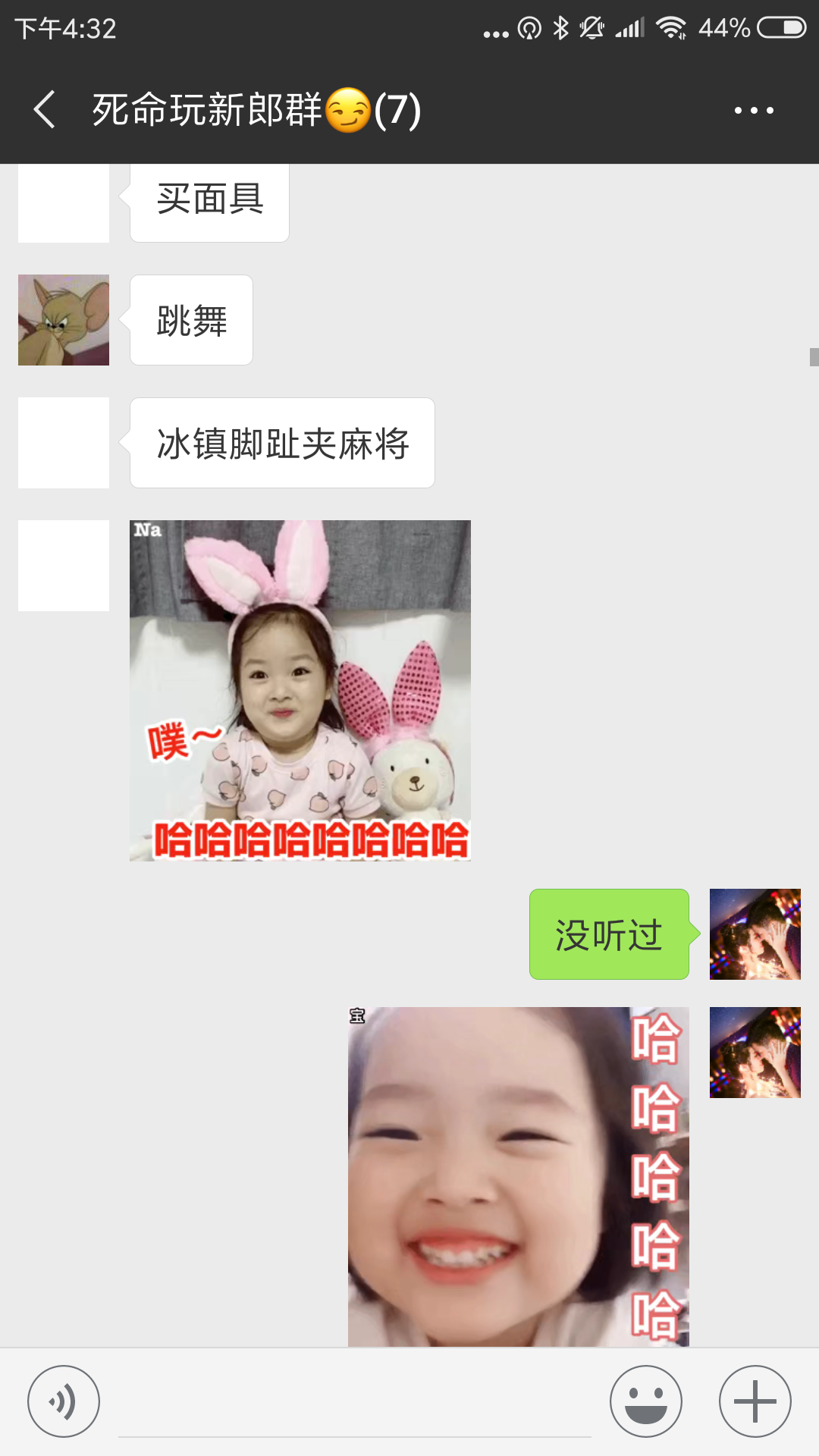
Task: Open the plus attachment menu
Action: point(755,1401)
